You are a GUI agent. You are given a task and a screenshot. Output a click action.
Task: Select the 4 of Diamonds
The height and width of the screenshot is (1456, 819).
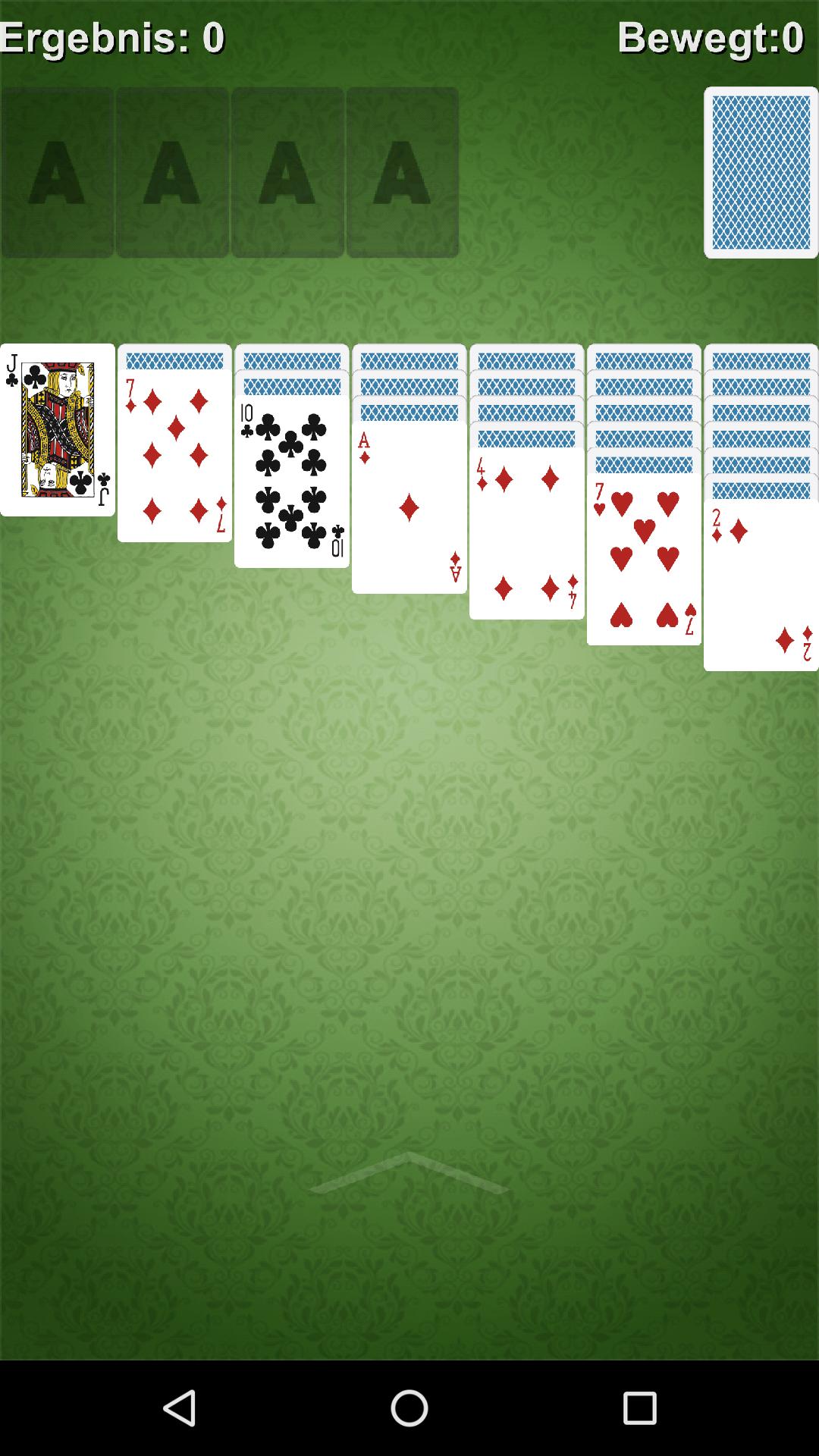click(526, 531)
